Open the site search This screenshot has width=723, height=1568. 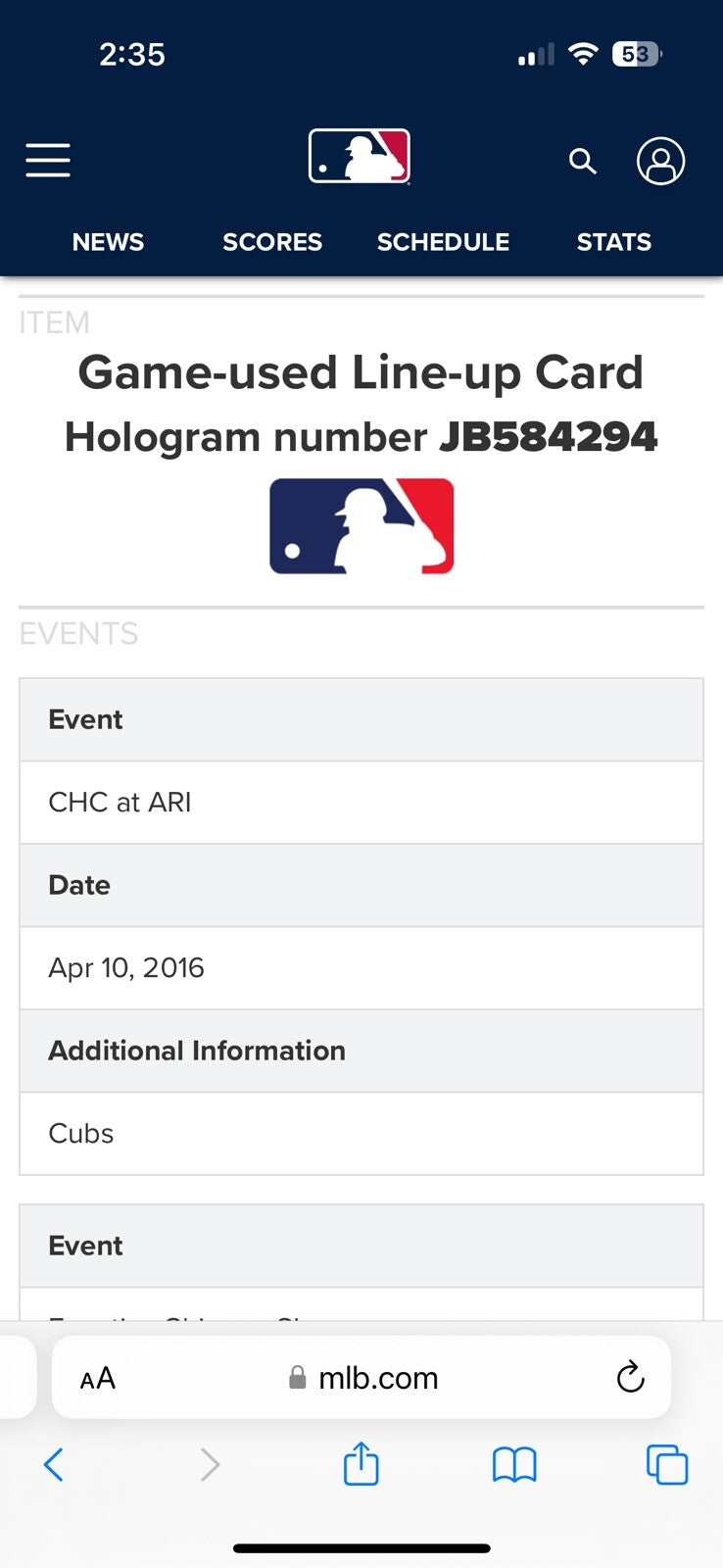coord(583,161)
